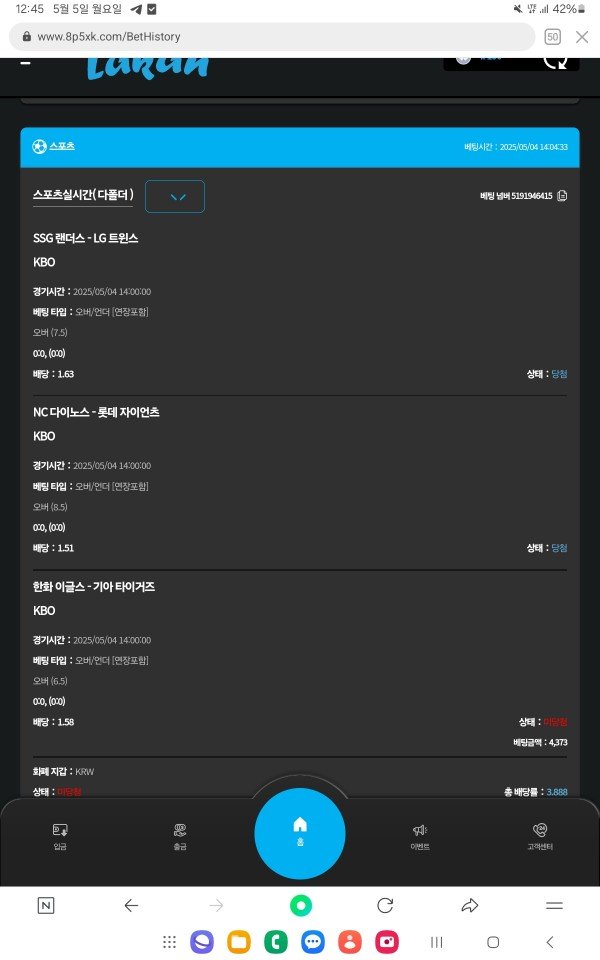Tap the refresh balance icon in header
Image resolution: width=600 pixels, height=960 pixels.
554,59
